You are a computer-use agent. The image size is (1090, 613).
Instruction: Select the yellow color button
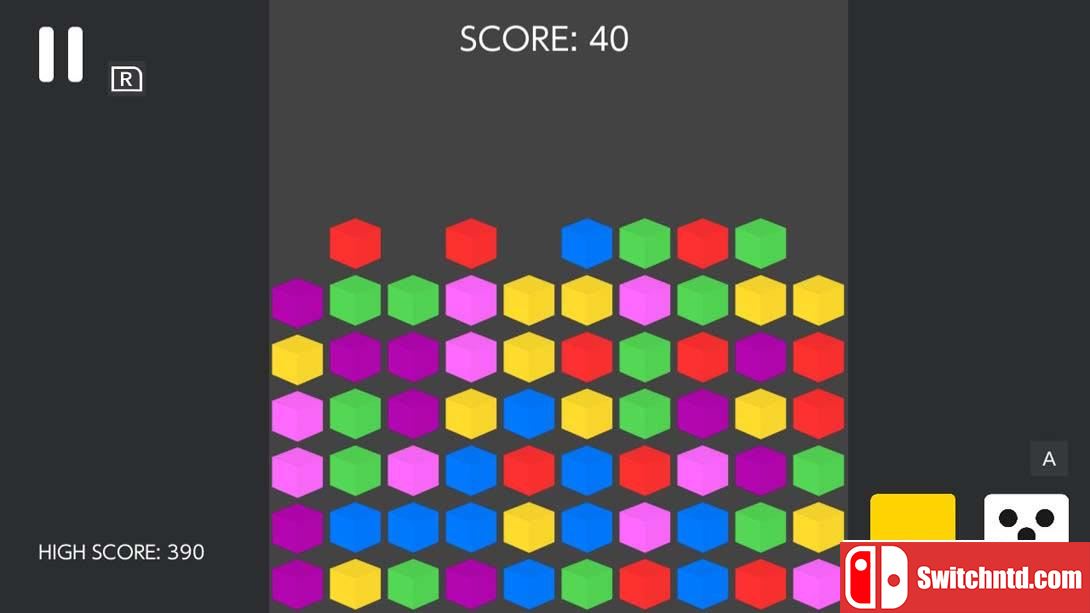pyautogui.click(x=912, y=518)
